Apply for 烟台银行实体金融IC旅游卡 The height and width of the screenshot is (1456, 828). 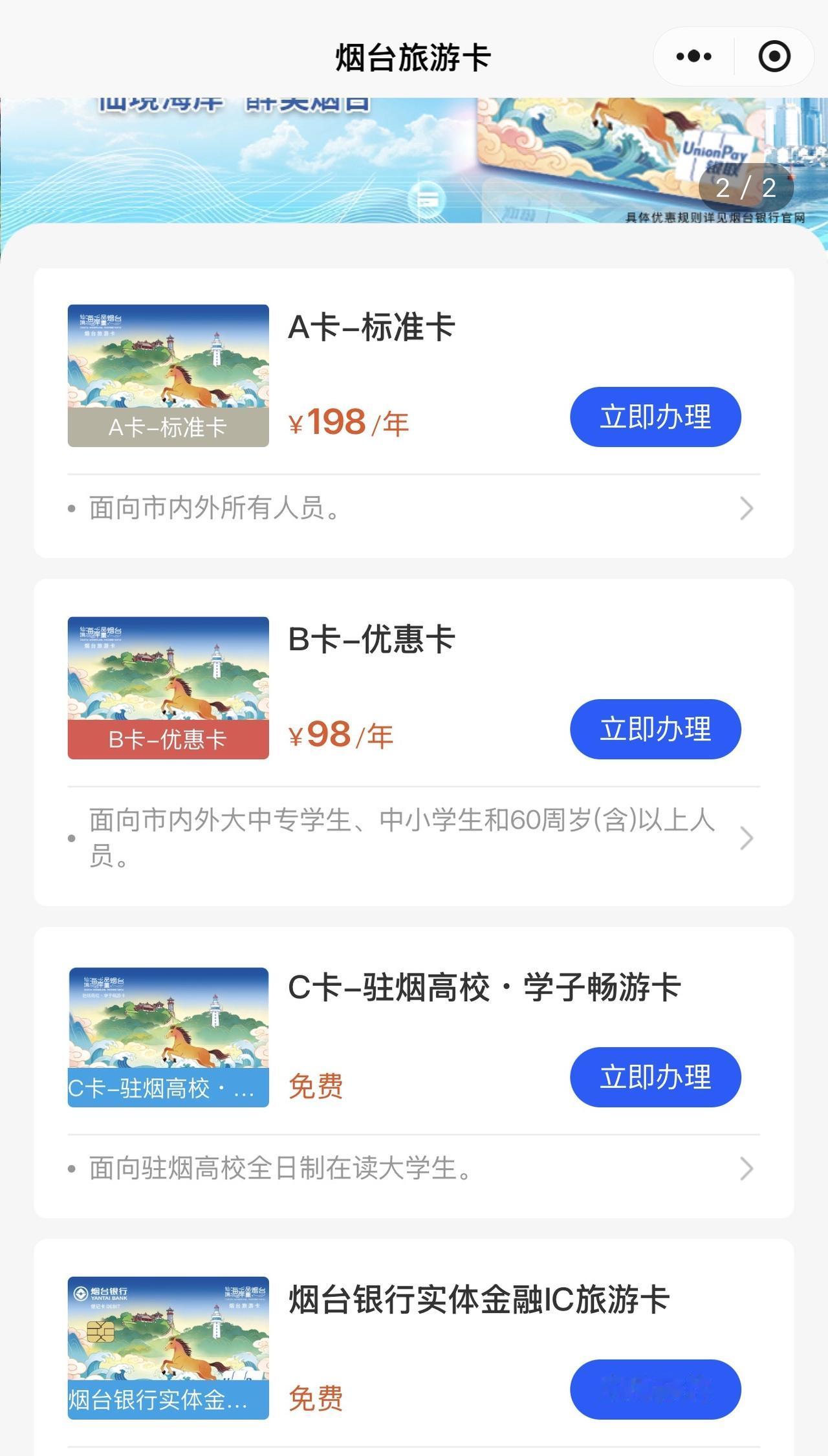pyautogui.click(x=655, y=1389)
